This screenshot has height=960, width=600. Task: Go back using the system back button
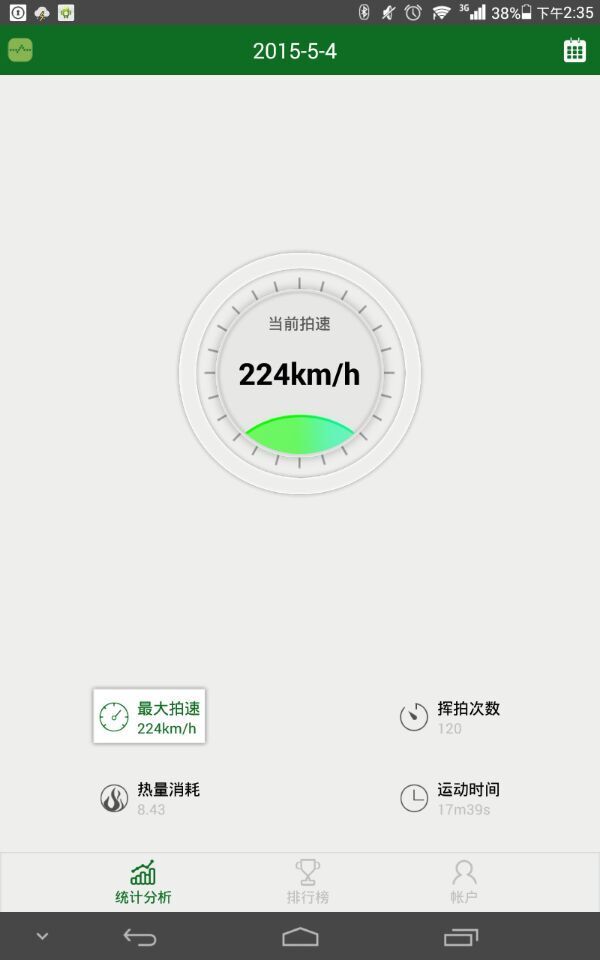(x=140, y=937)
